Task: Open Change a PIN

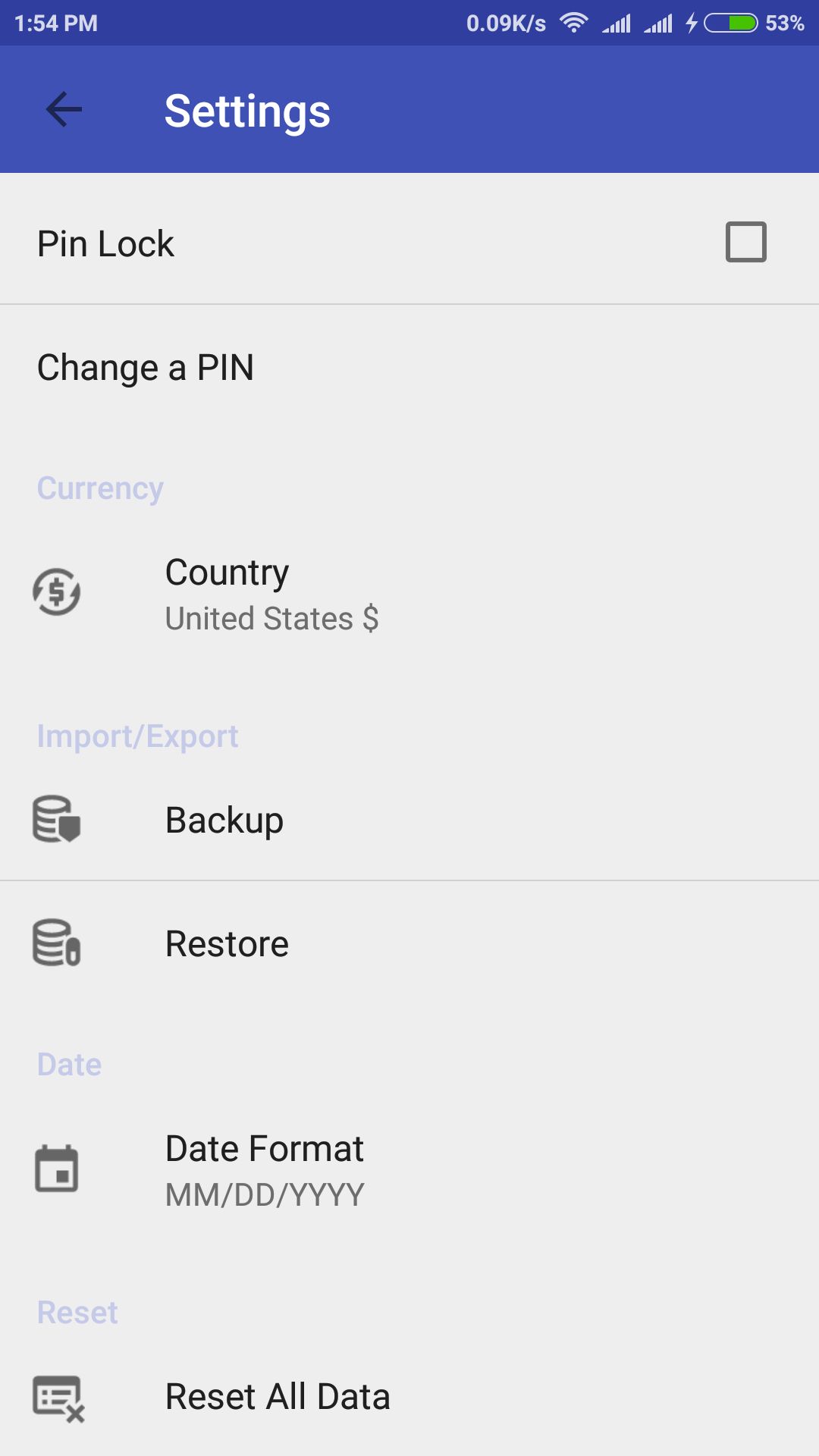Action: point(146,368)
